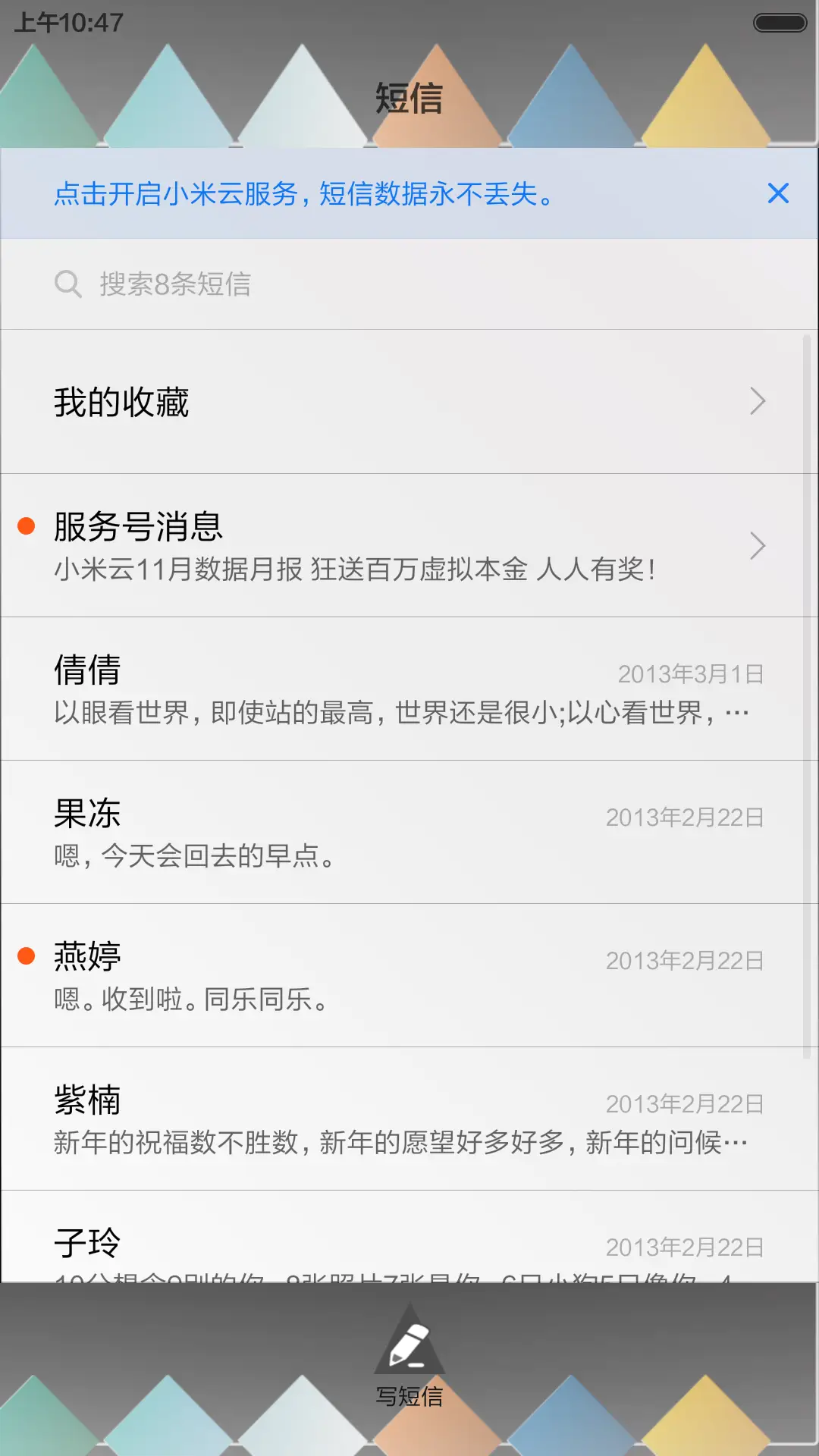Image resolution: width=819 pixels, height=1456 pixels.
Task: View the message thread with 紫楠
Action: pyautogui.click(x=409, y=1119)
